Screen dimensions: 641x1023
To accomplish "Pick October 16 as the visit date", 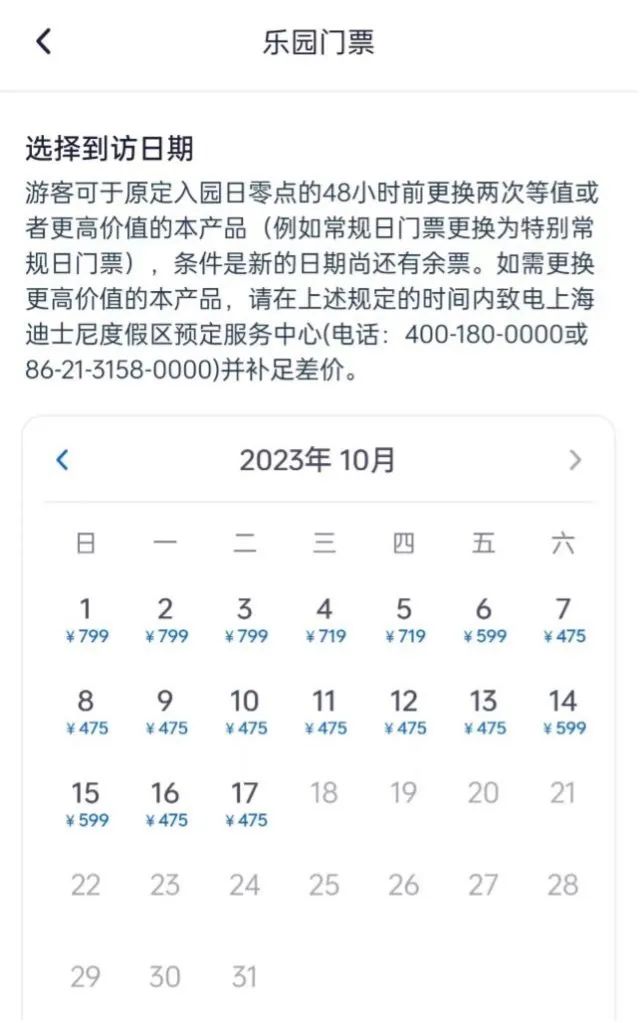I will click(x=165, y=803).
